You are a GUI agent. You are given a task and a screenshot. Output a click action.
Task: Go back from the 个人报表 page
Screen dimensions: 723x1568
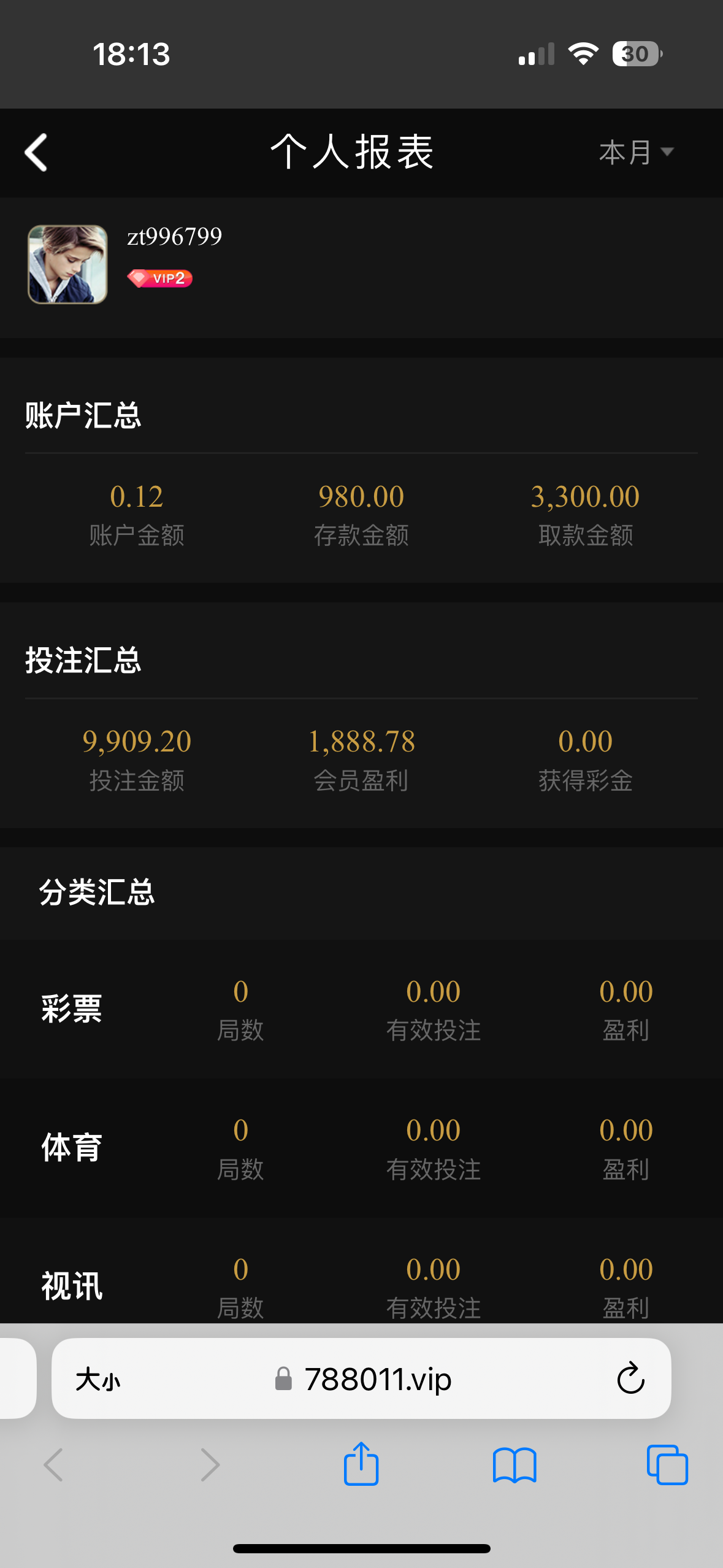(x=36, y=152)
